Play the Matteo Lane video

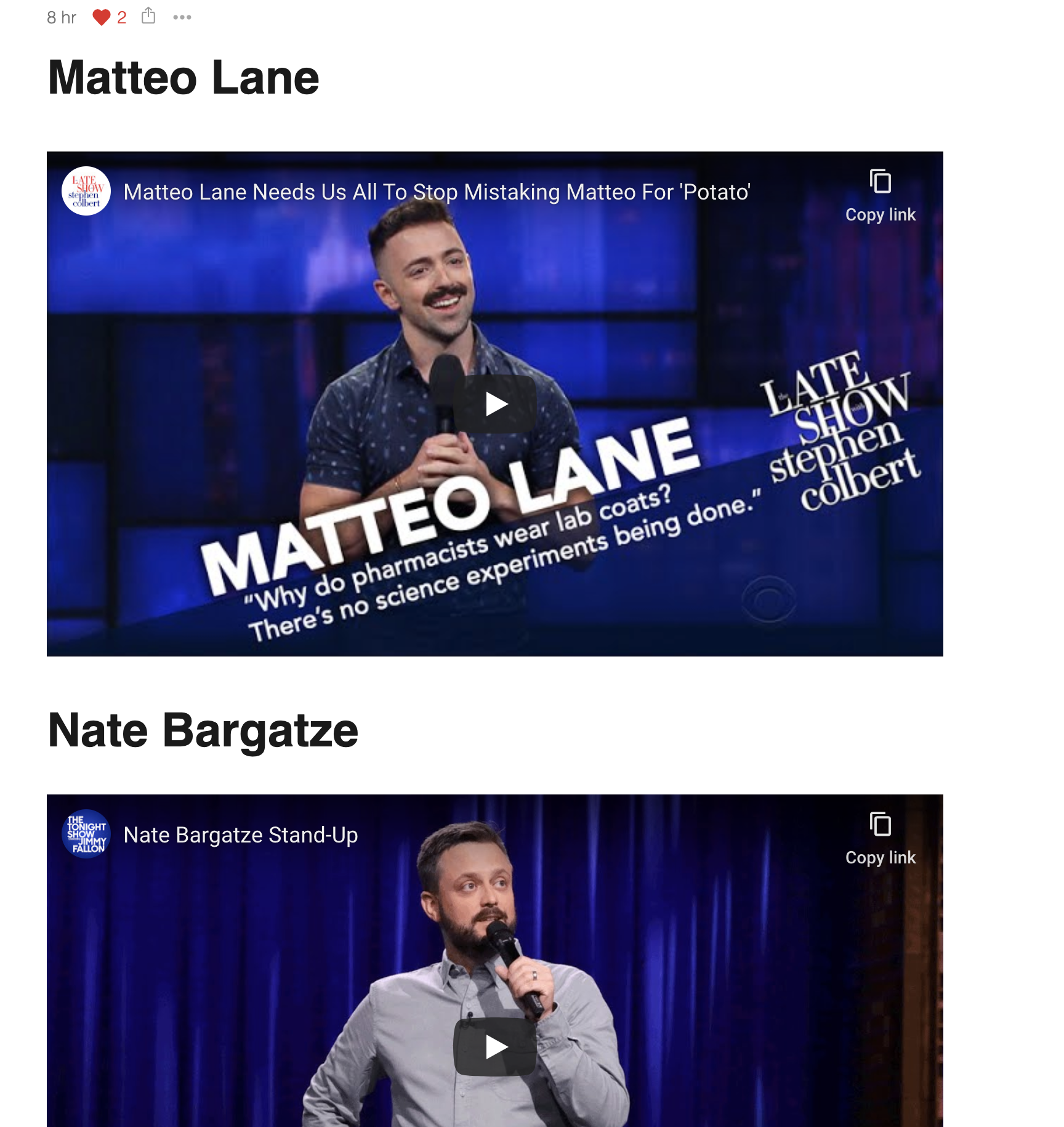(x=495, y=405)
